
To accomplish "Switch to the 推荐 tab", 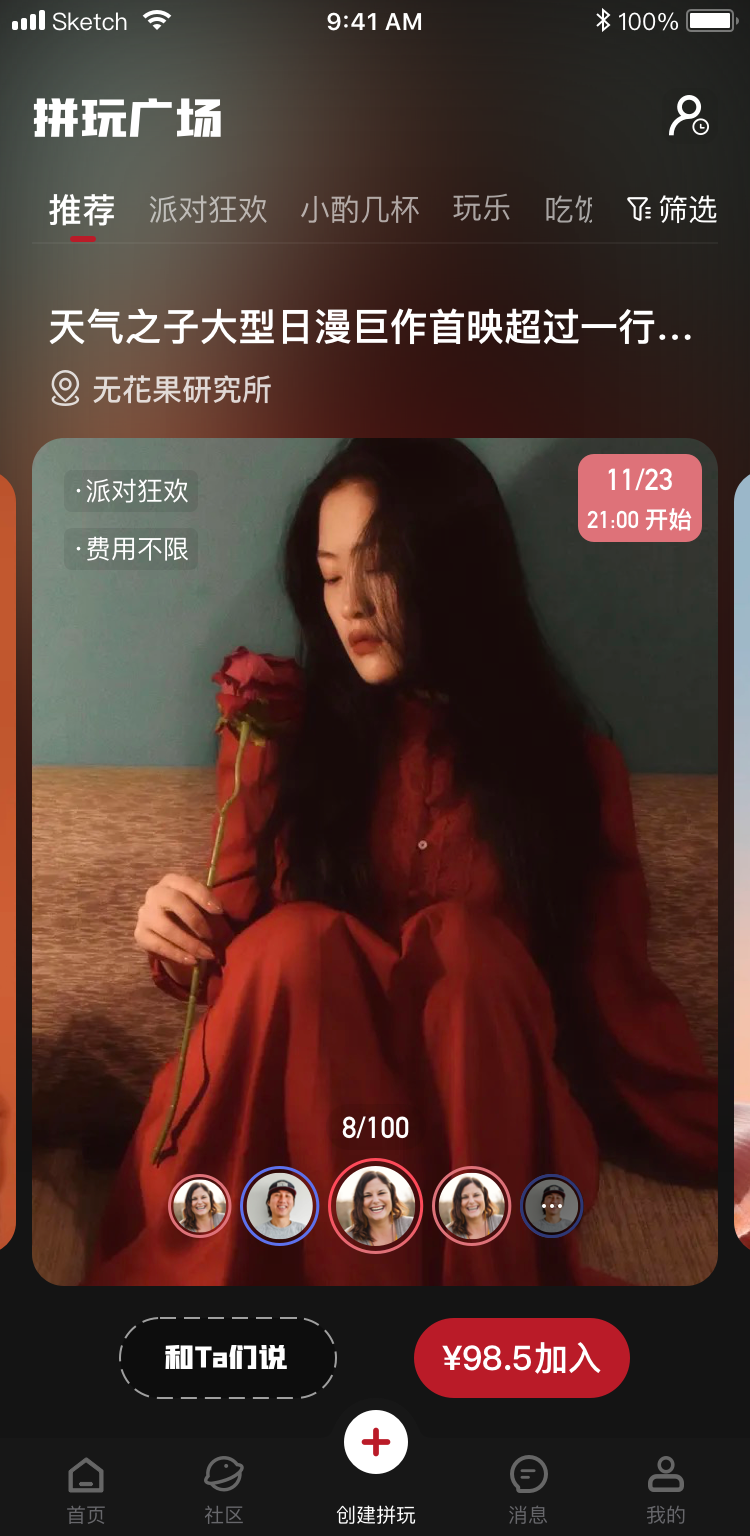I will click(x=82, y=210).
